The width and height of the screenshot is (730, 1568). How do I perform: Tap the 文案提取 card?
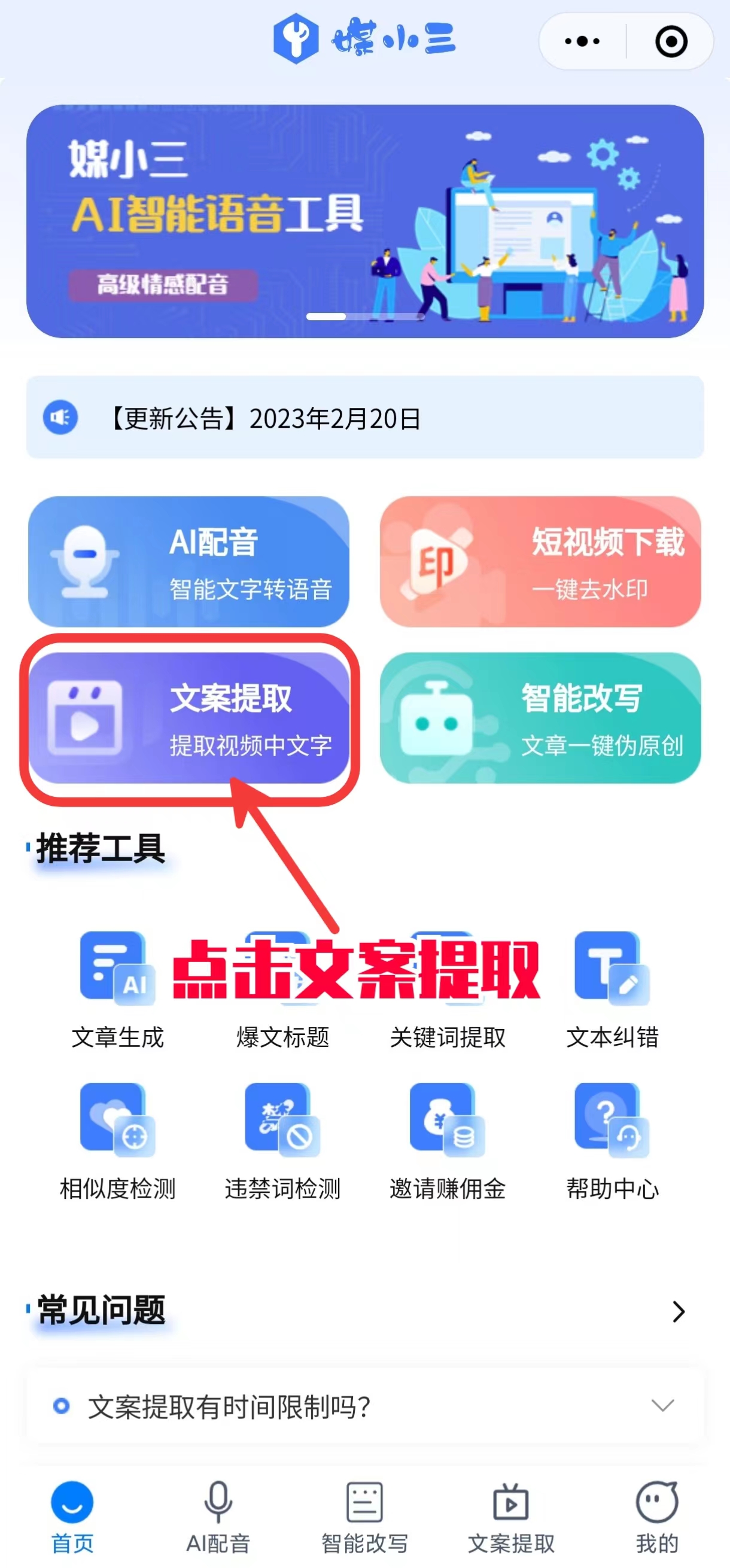pos(188,718)
